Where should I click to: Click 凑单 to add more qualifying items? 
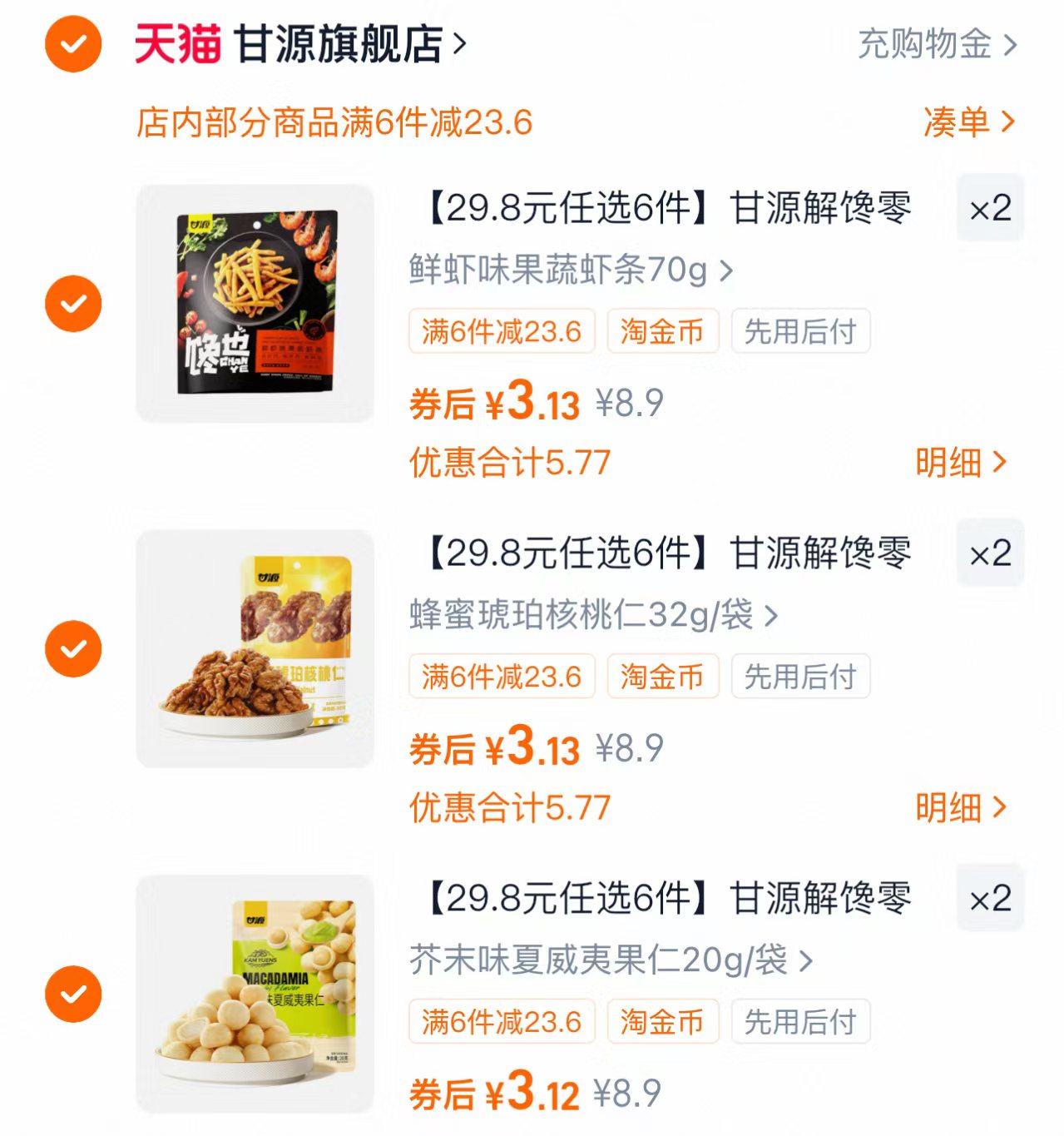click(963, 122)
